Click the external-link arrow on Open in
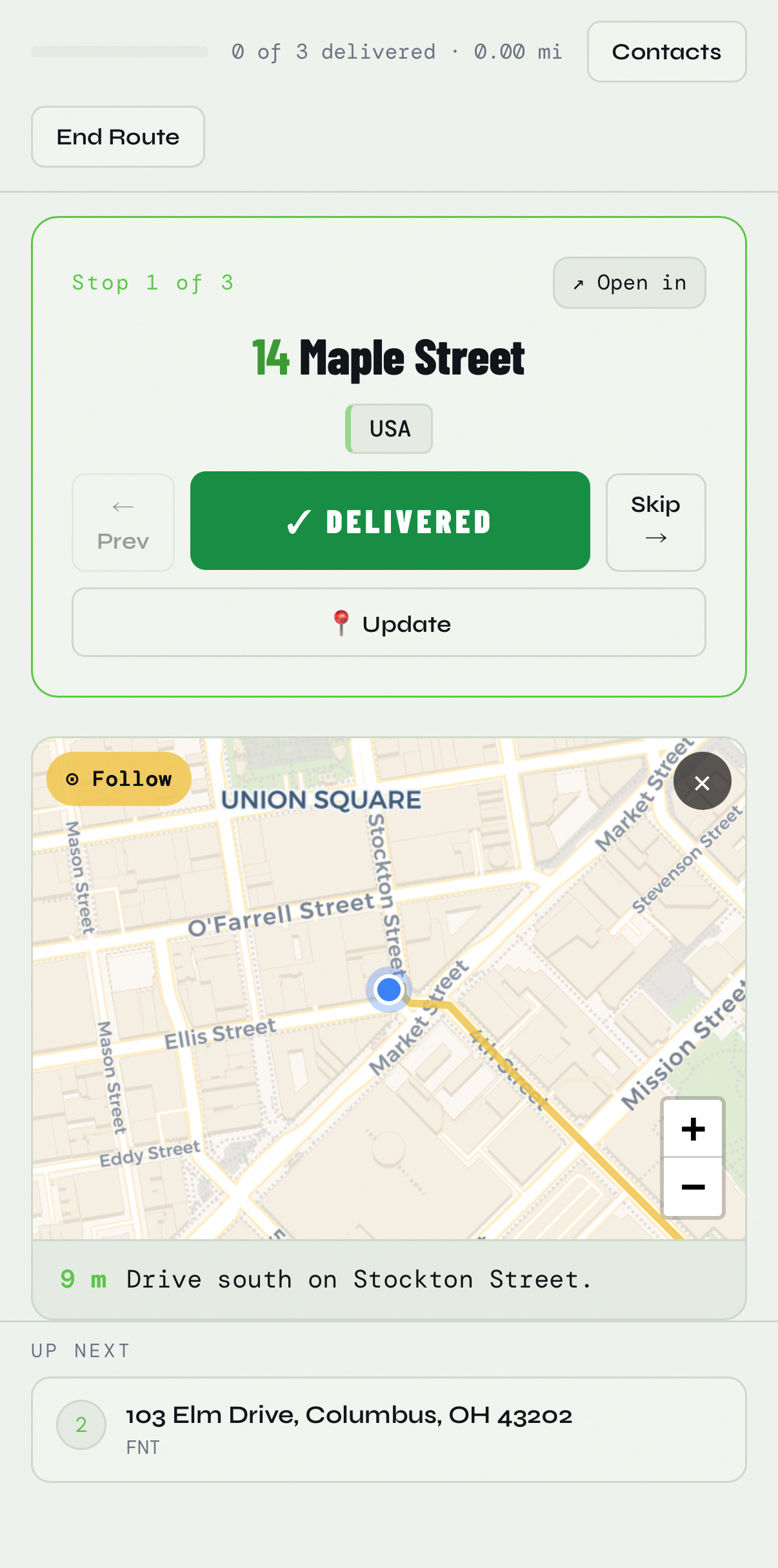 tap(578, 282)
